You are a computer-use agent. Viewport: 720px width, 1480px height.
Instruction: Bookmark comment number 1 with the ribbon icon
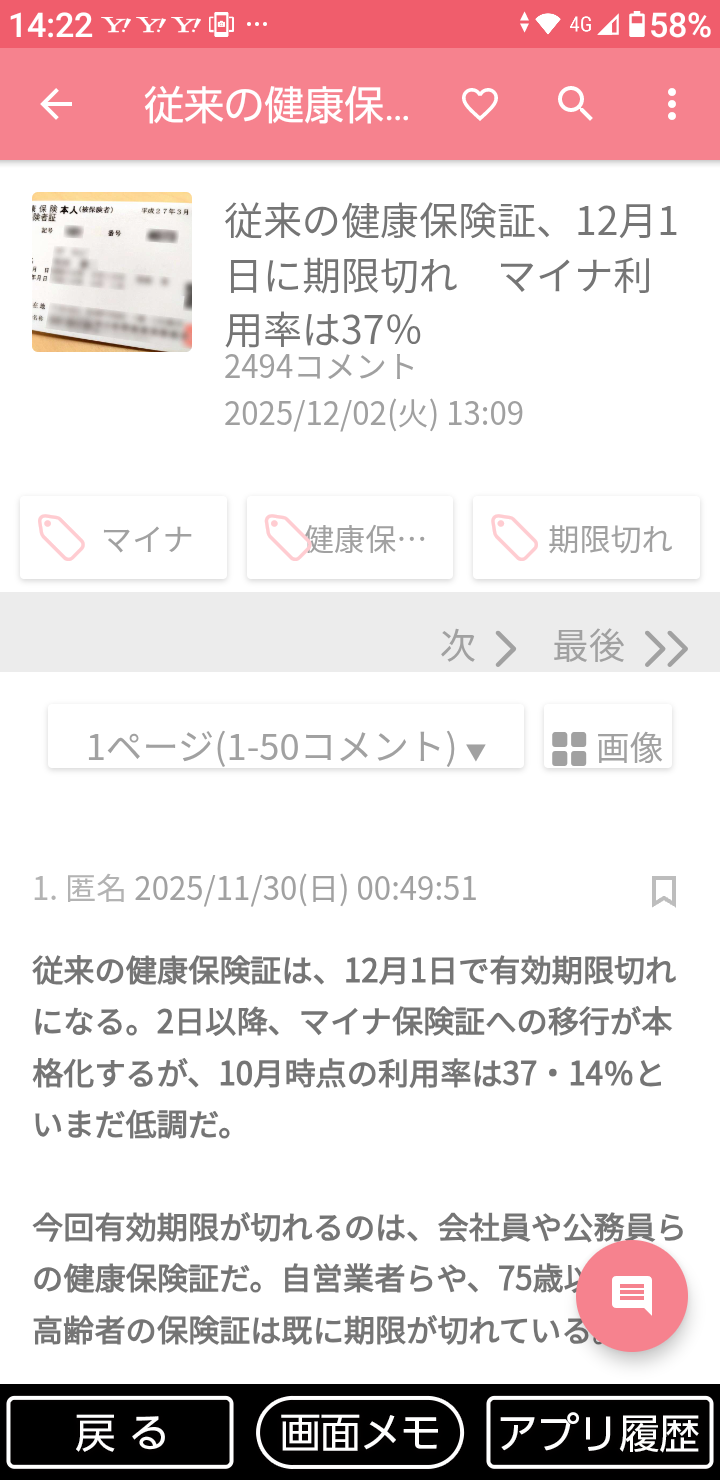tap(664, 889)
